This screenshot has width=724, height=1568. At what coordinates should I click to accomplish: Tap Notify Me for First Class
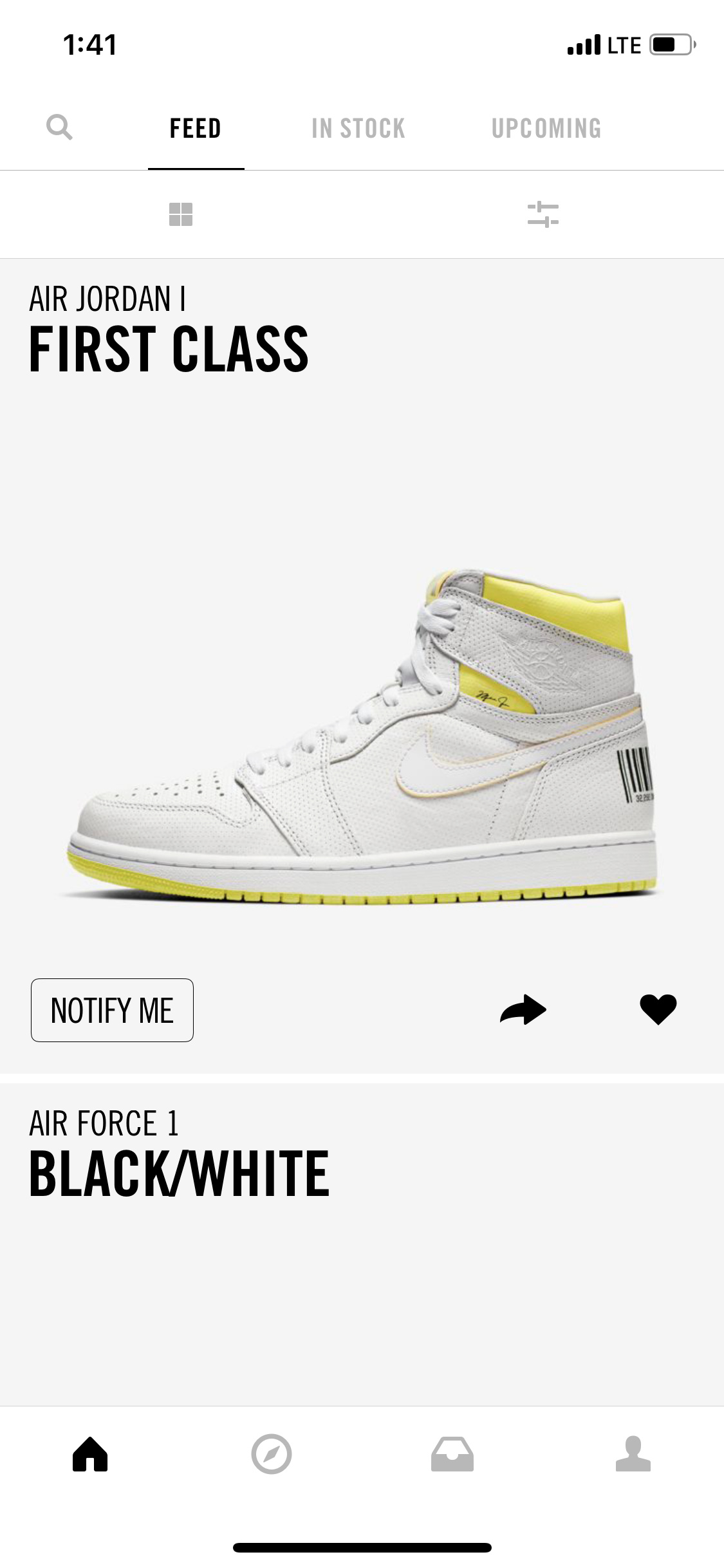click(x=112, y=1010)
